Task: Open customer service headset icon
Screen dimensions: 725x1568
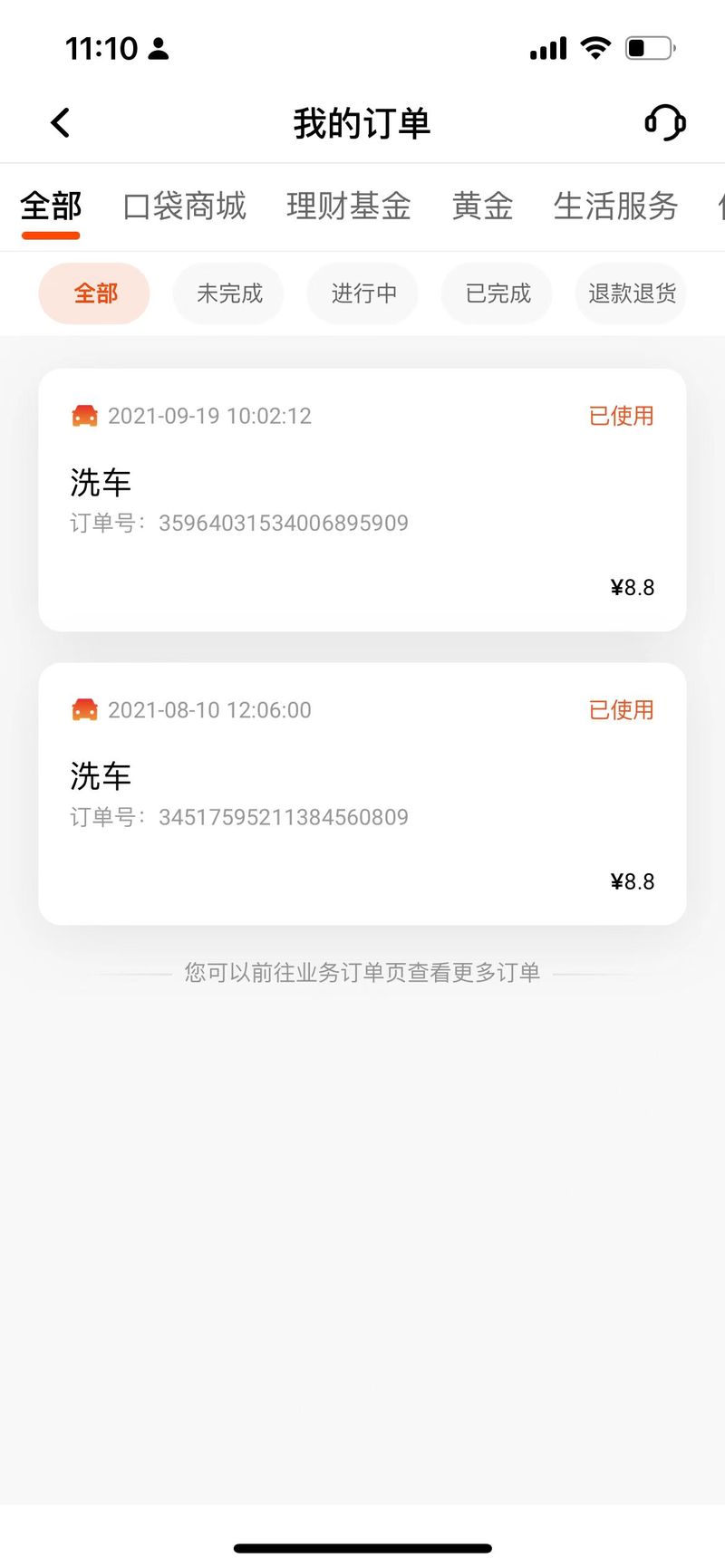Action: point(664,122)
